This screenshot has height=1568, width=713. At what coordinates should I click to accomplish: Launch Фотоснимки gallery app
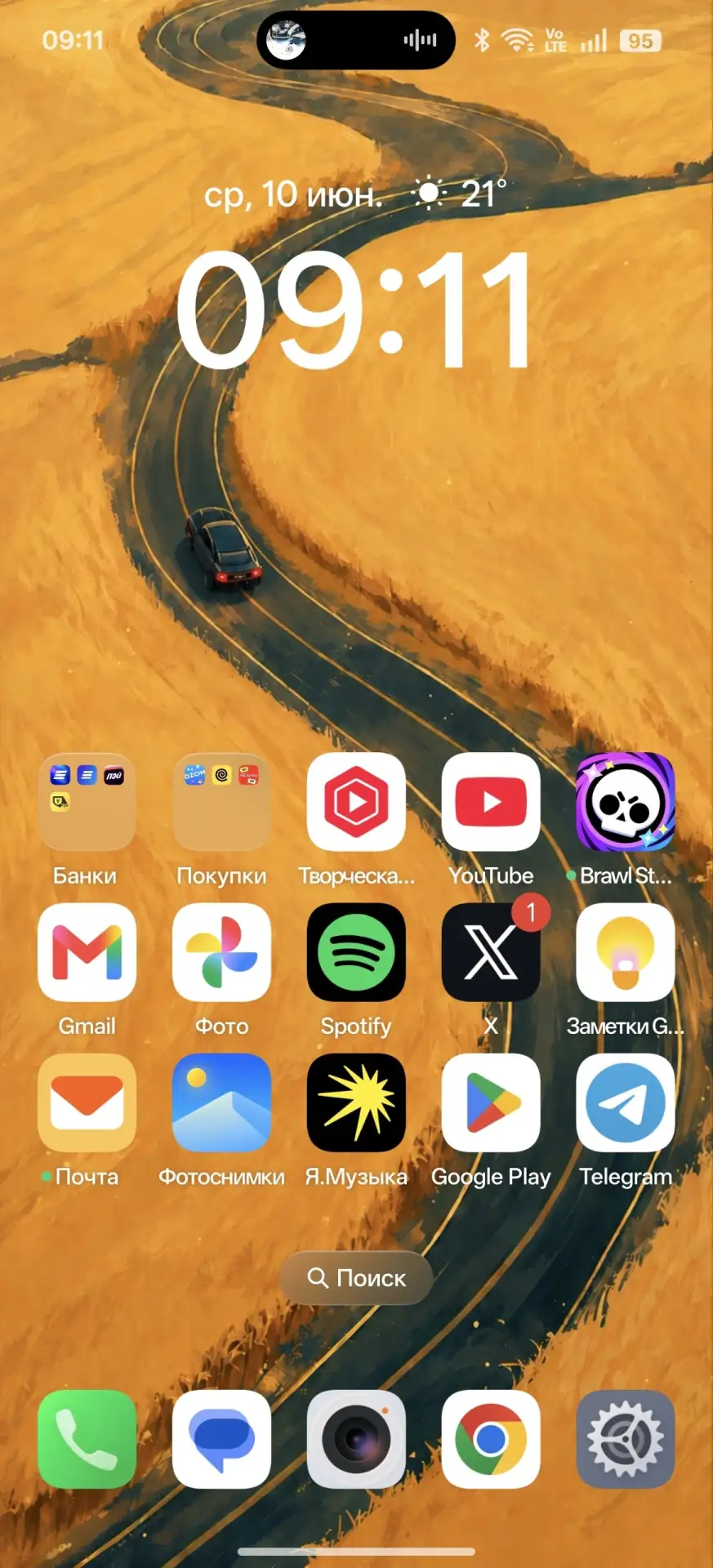[221, 1102]
